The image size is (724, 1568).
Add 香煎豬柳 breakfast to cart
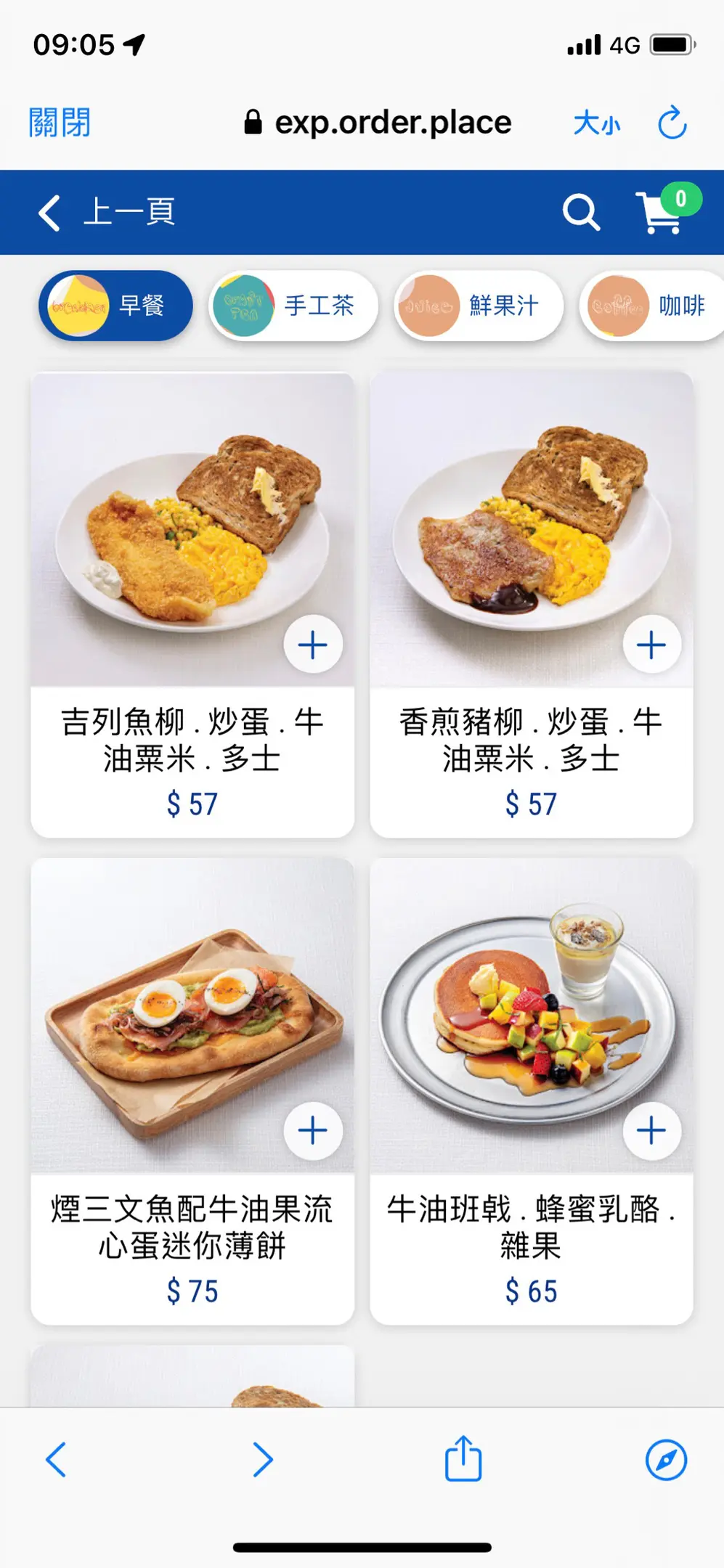(x=651, y=645)
